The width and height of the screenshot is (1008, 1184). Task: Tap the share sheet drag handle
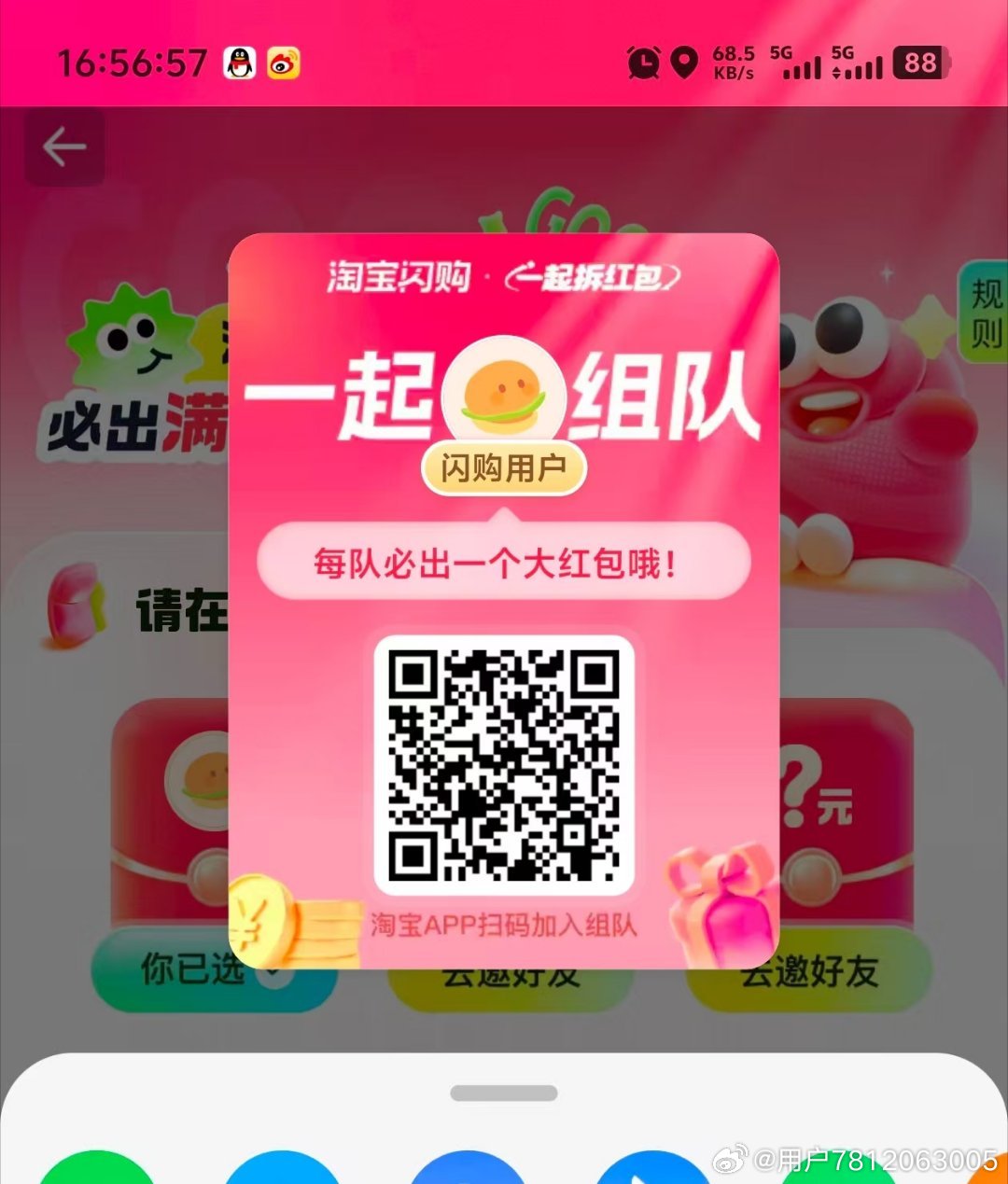[x=504, y=1093]
